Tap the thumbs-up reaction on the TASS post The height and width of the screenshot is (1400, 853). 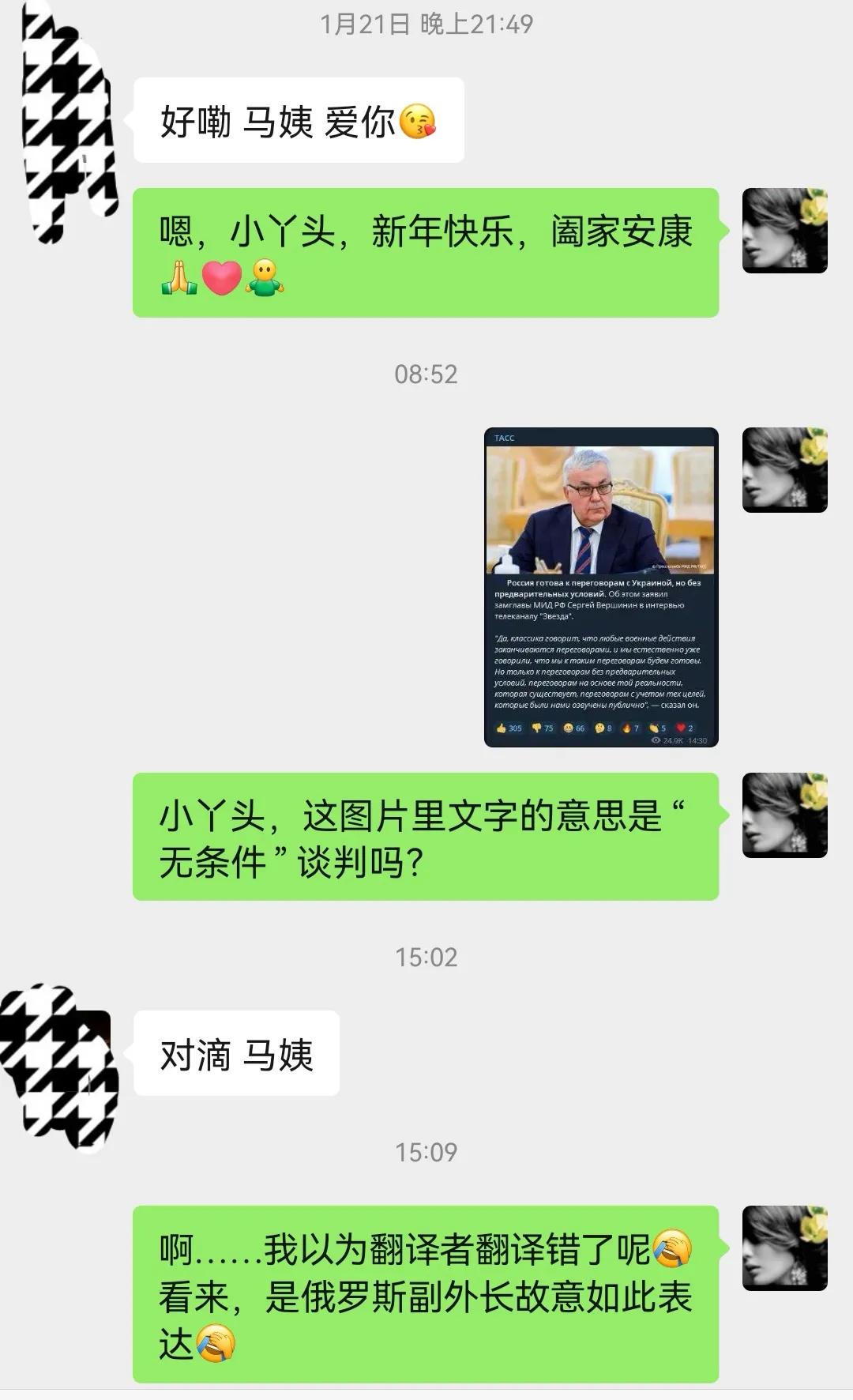coord(500,728)
